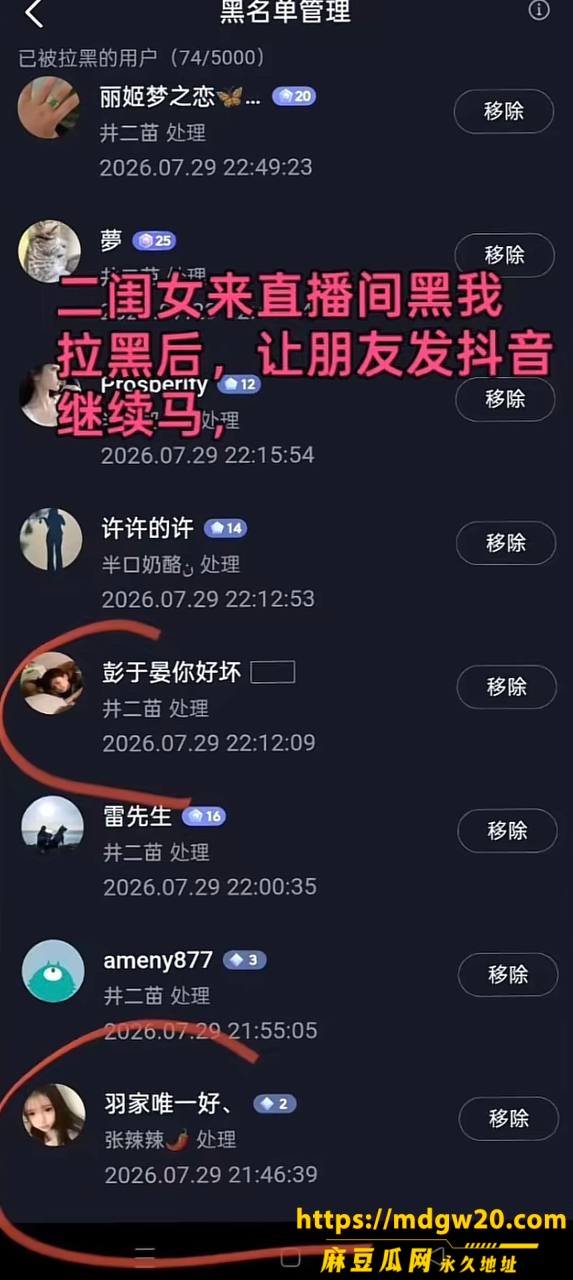Screen dimensions: 573x1280
Task: Remove Prosperity from the blacklist
Action: pyautogui.click(x=505, y=399)
